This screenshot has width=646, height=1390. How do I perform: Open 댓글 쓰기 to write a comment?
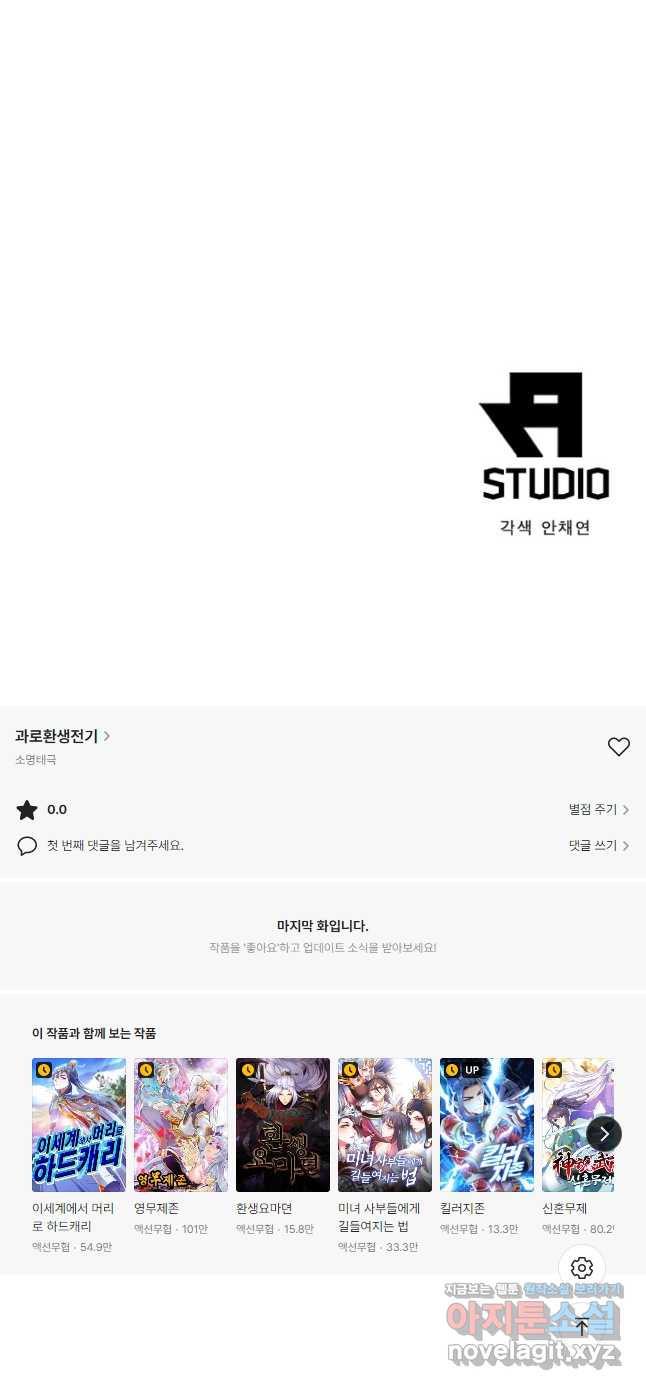point(598,846)
